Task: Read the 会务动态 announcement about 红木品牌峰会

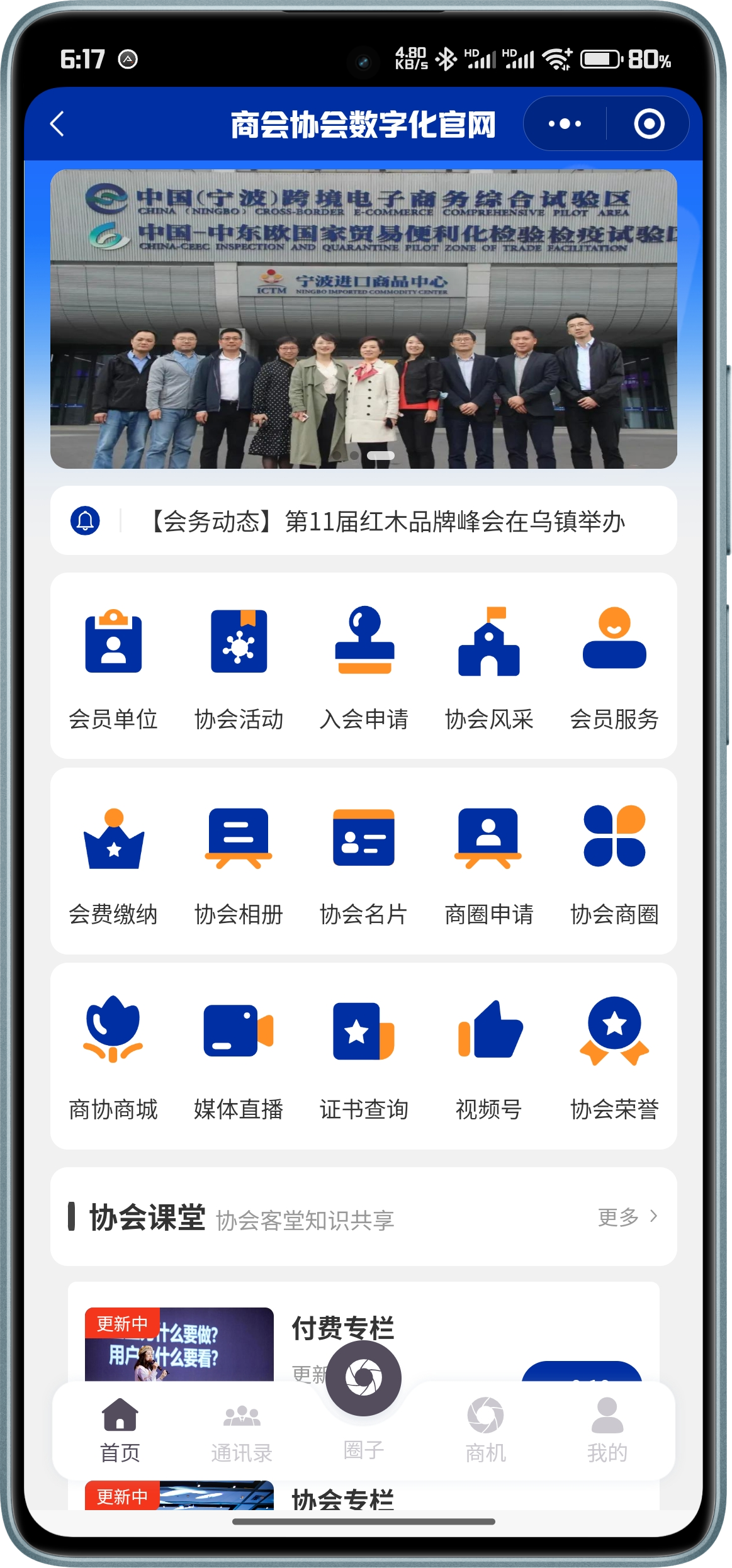Action: [x=385, y=521]
